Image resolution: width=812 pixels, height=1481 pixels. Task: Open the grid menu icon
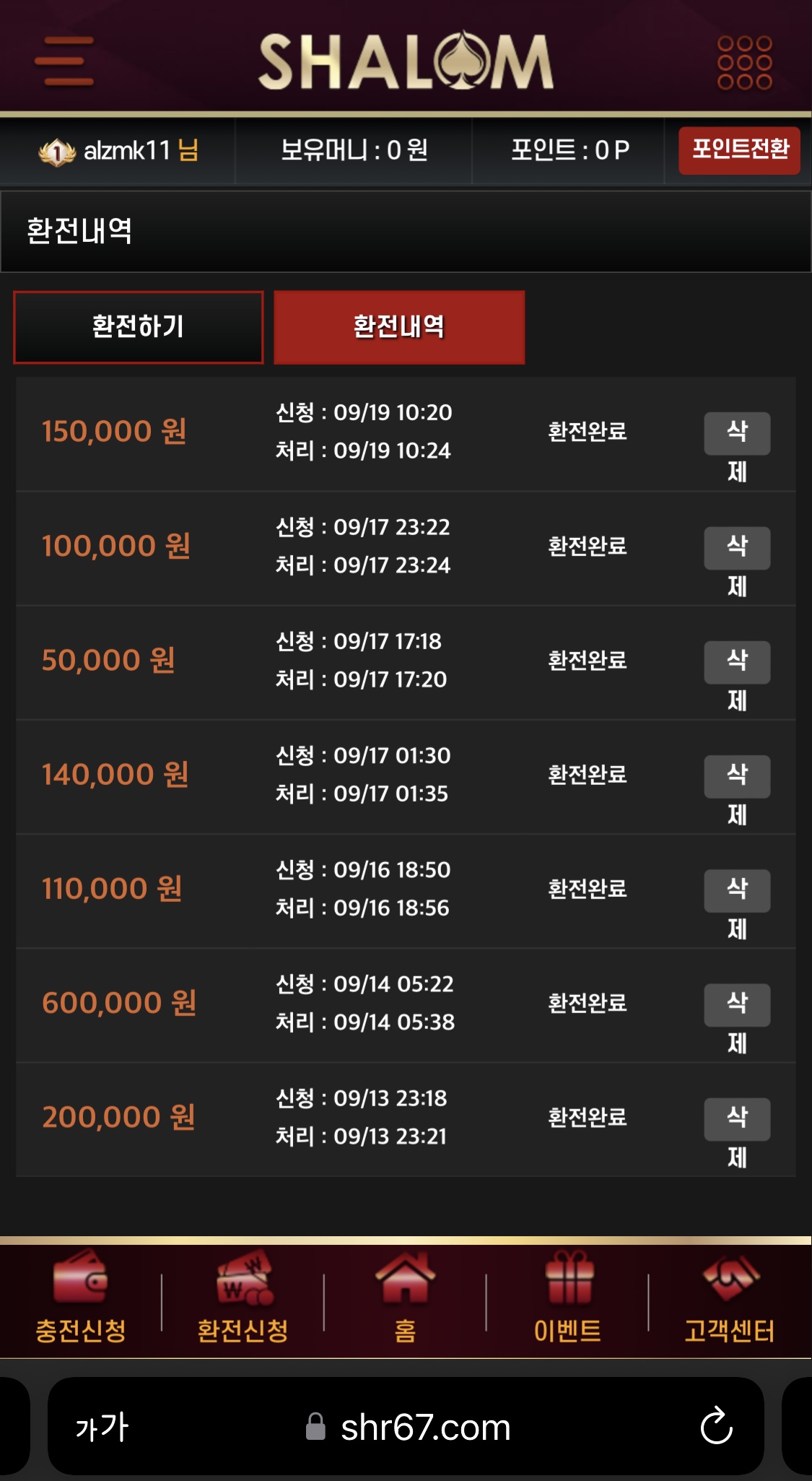tap(745, 63)
